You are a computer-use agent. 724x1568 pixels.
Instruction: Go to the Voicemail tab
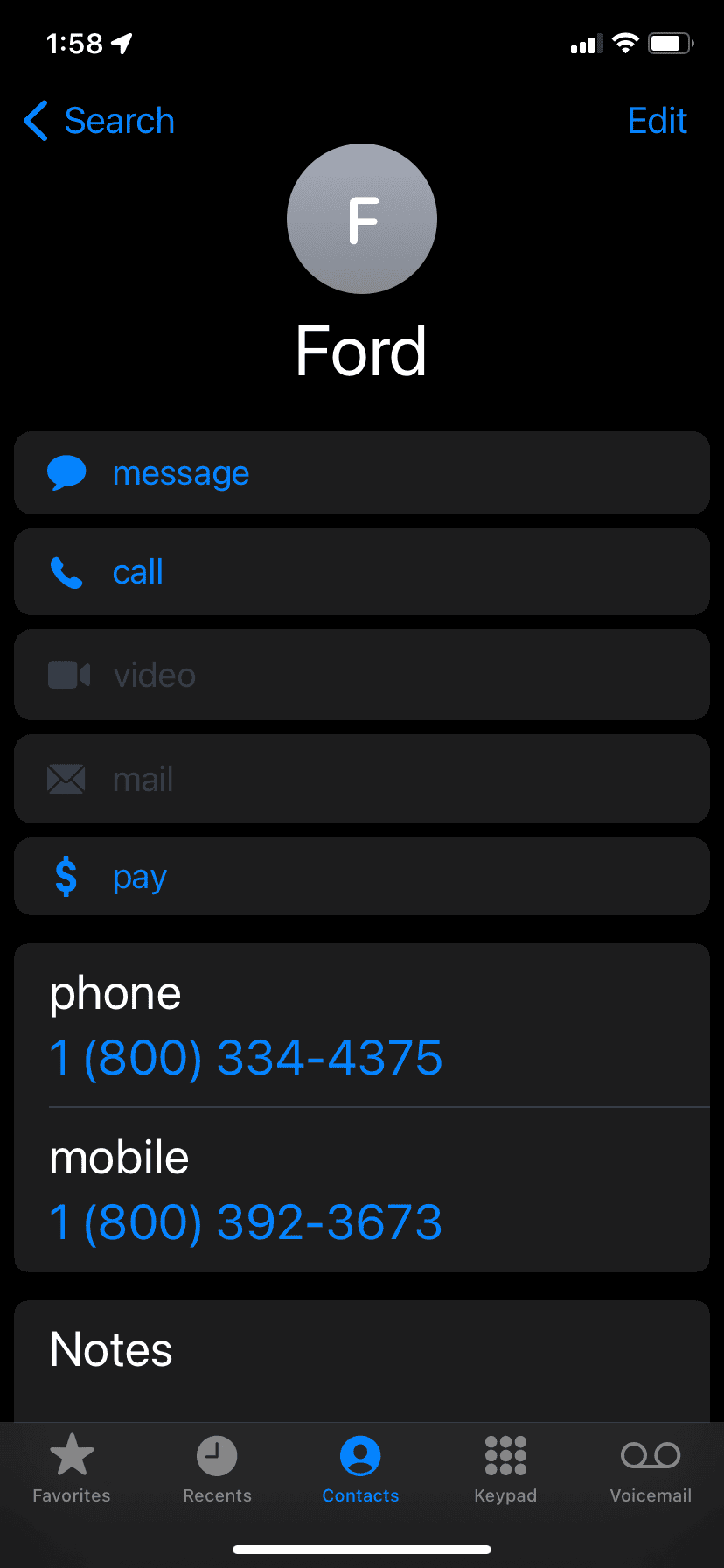[x=651, y=1468]
